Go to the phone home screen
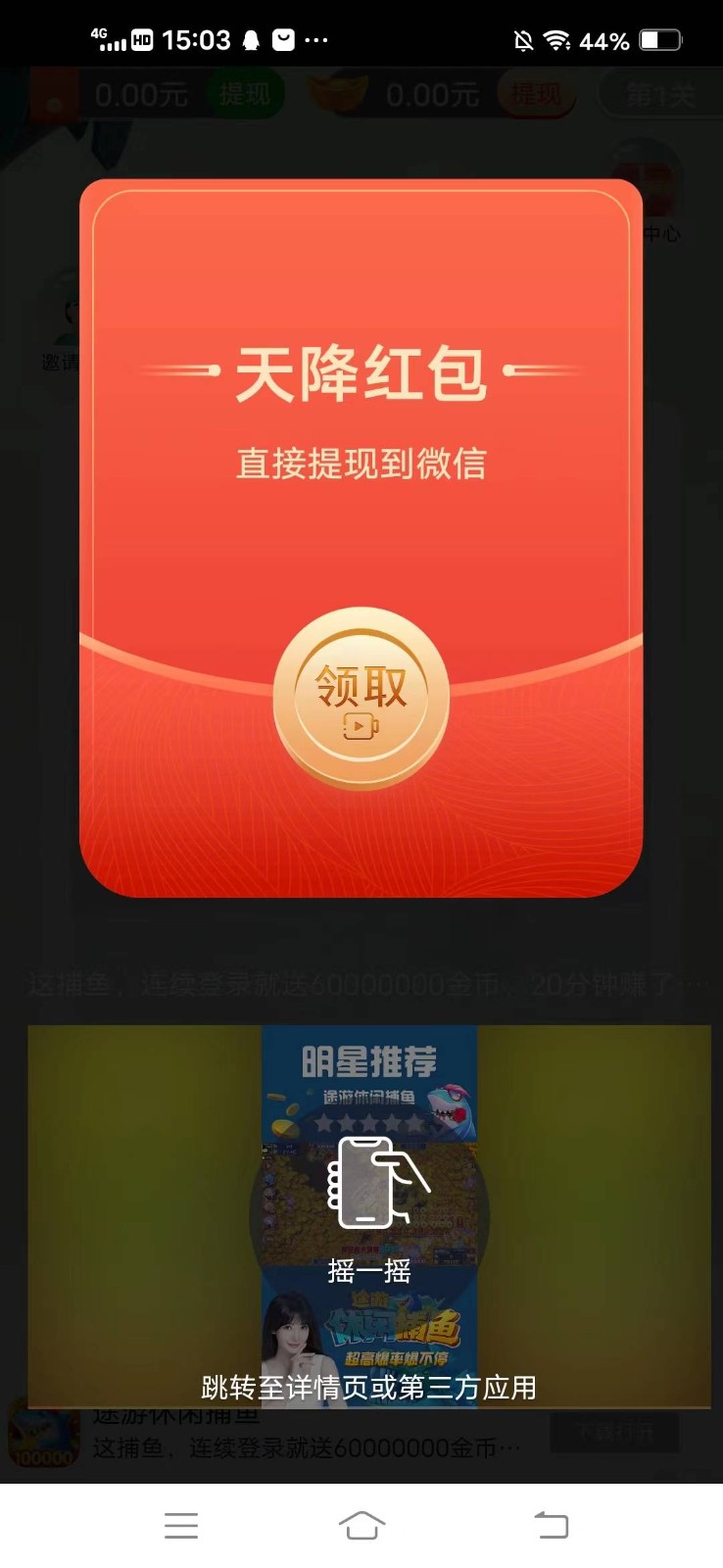This screenshot has width=723, height=1568. click(x=361, y=1525)
